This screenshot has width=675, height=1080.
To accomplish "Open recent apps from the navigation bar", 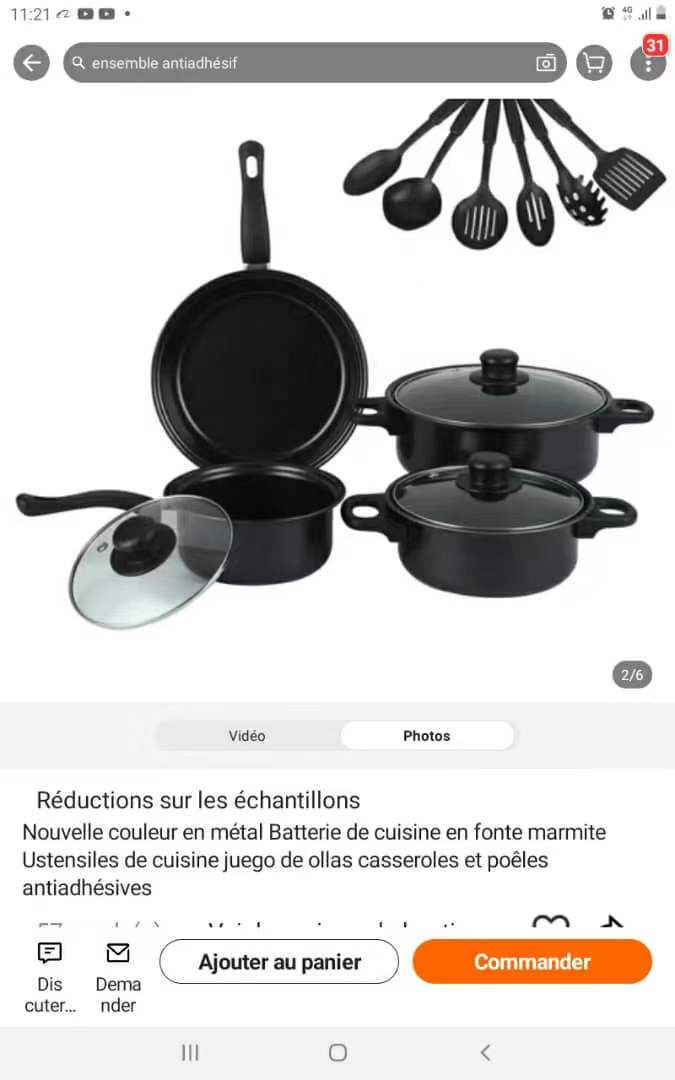I will [190, 1052].
